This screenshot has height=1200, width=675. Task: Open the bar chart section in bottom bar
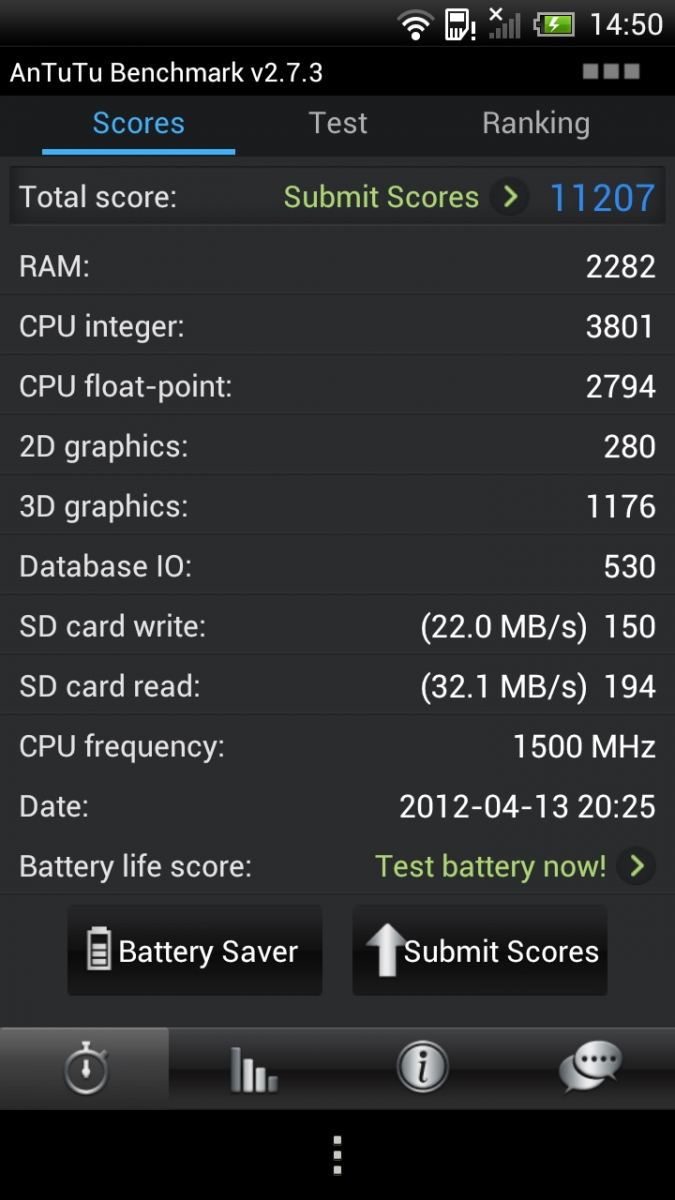(x=254, y=1069)
